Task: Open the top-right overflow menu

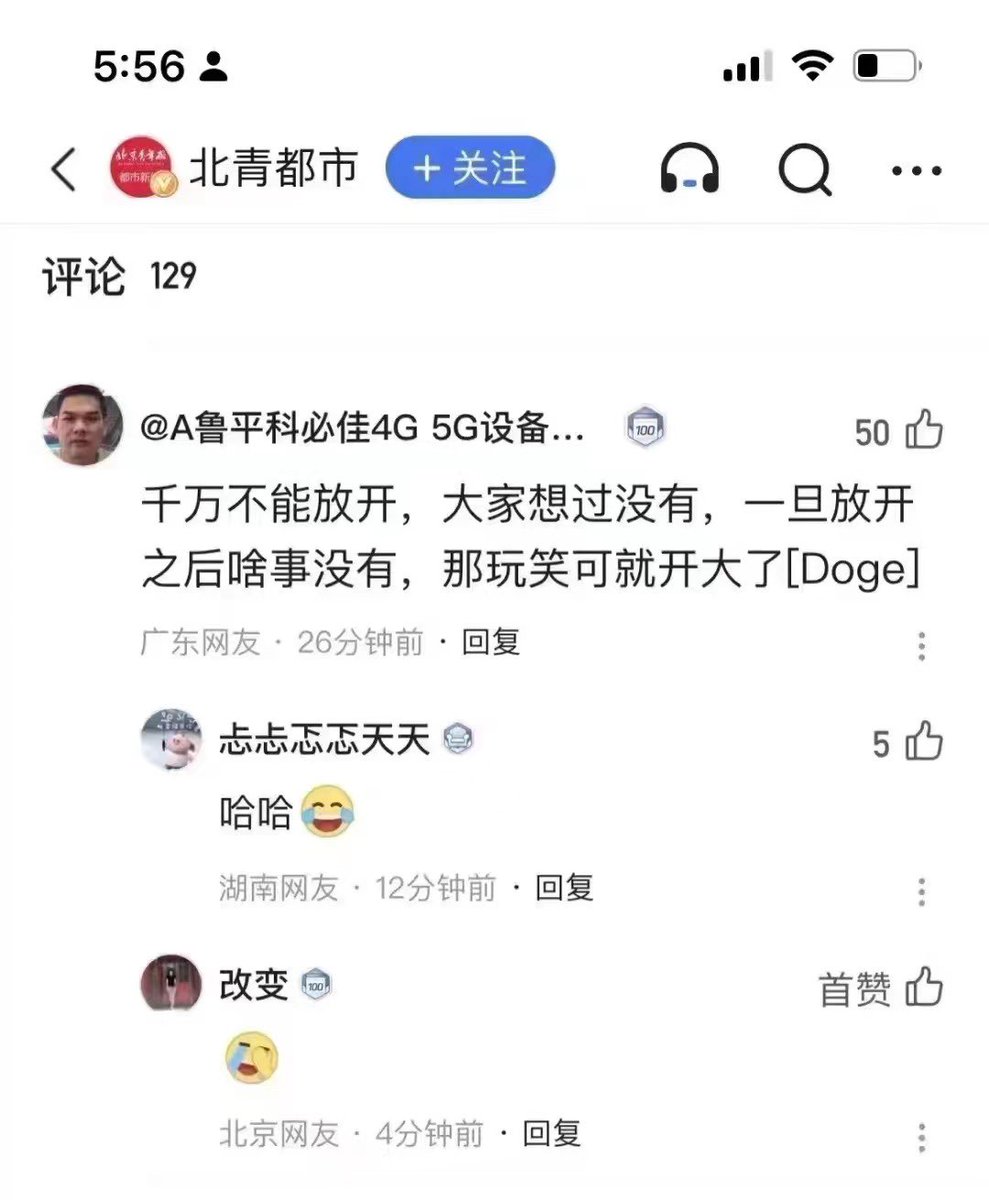Action: click(x=916, y=170)
